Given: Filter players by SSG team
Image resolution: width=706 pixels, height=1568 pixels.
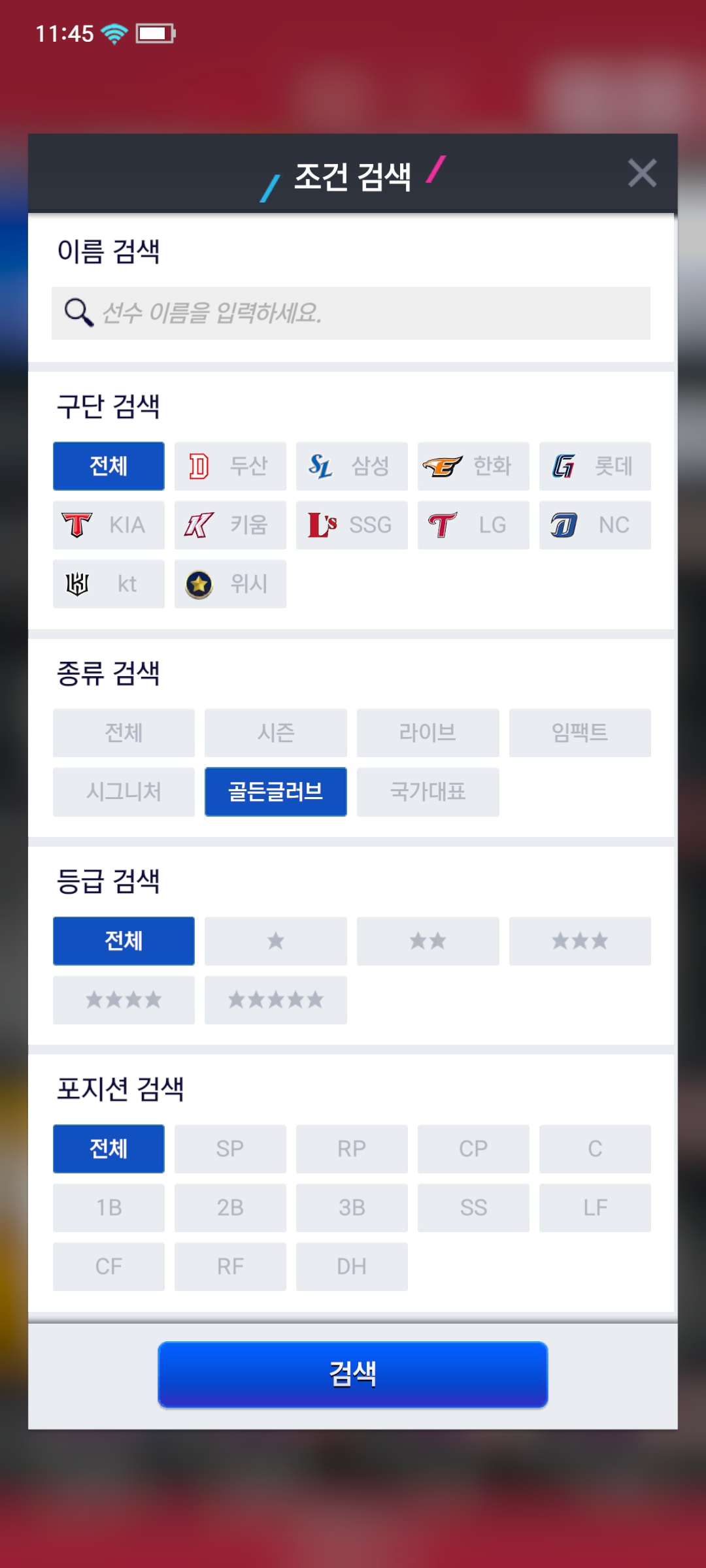Looking at the screenshot, I should [352, 525].
